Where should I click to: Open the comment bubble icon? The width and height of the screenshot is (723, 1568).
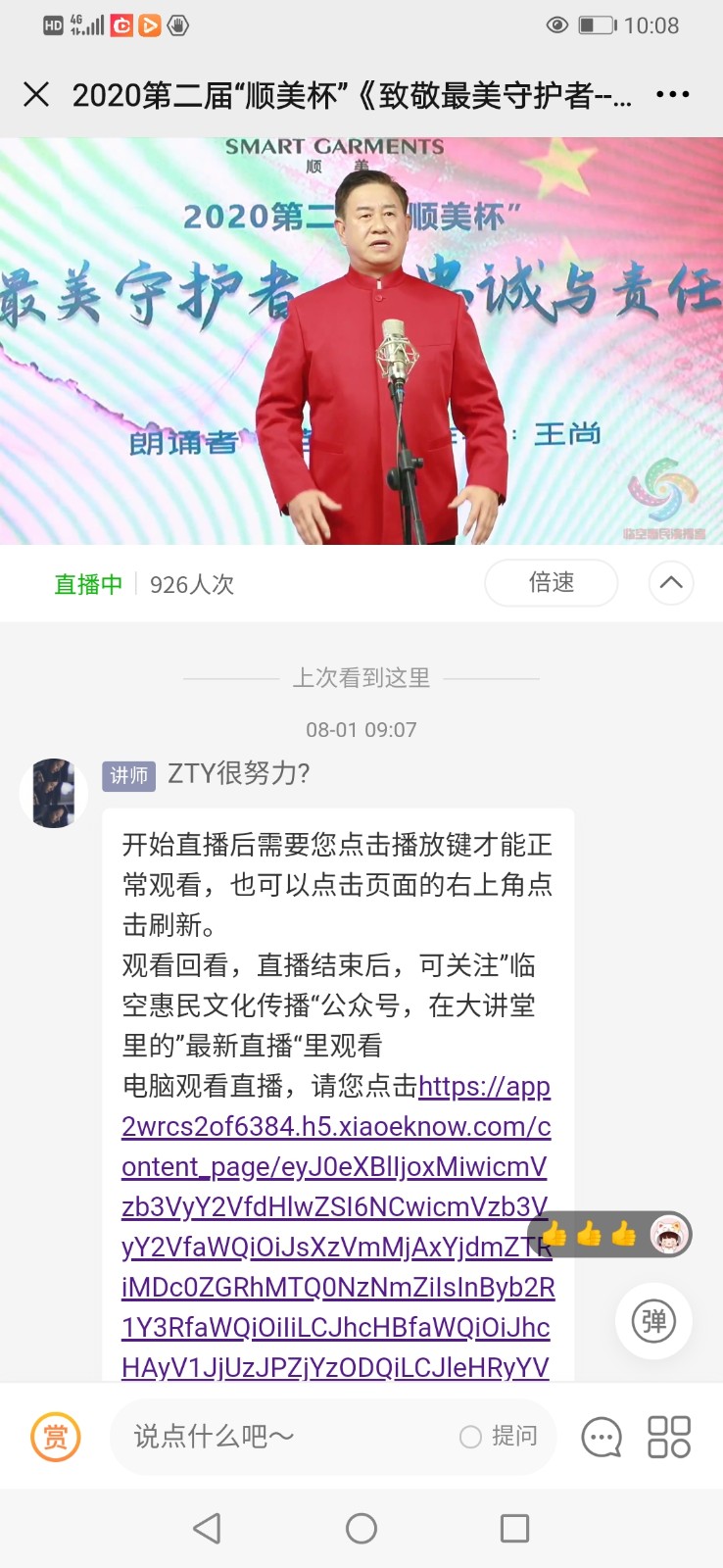click(600, 1438)
